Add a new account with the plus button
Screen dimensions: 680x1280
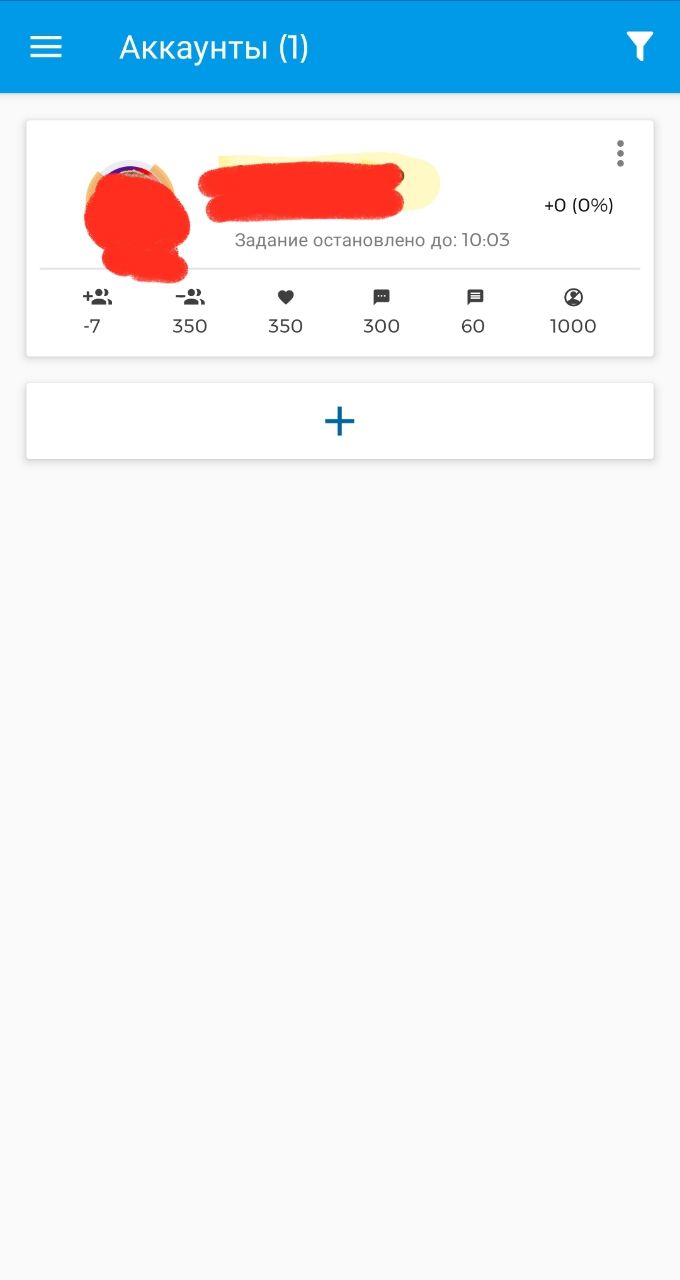[x=340, y=421]
